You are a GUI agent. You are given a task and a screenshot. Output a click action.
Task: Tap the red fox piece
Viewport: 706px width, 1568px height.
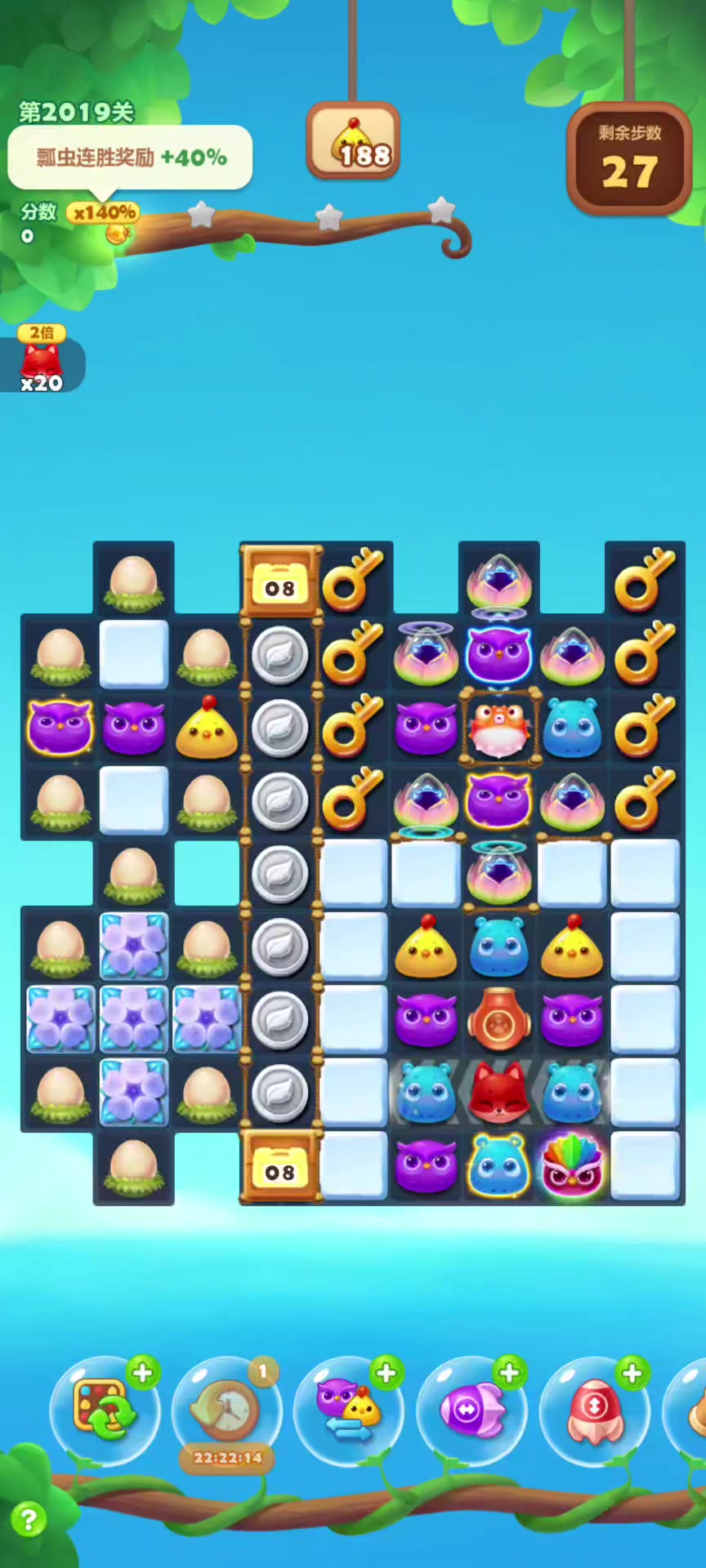498,1094
